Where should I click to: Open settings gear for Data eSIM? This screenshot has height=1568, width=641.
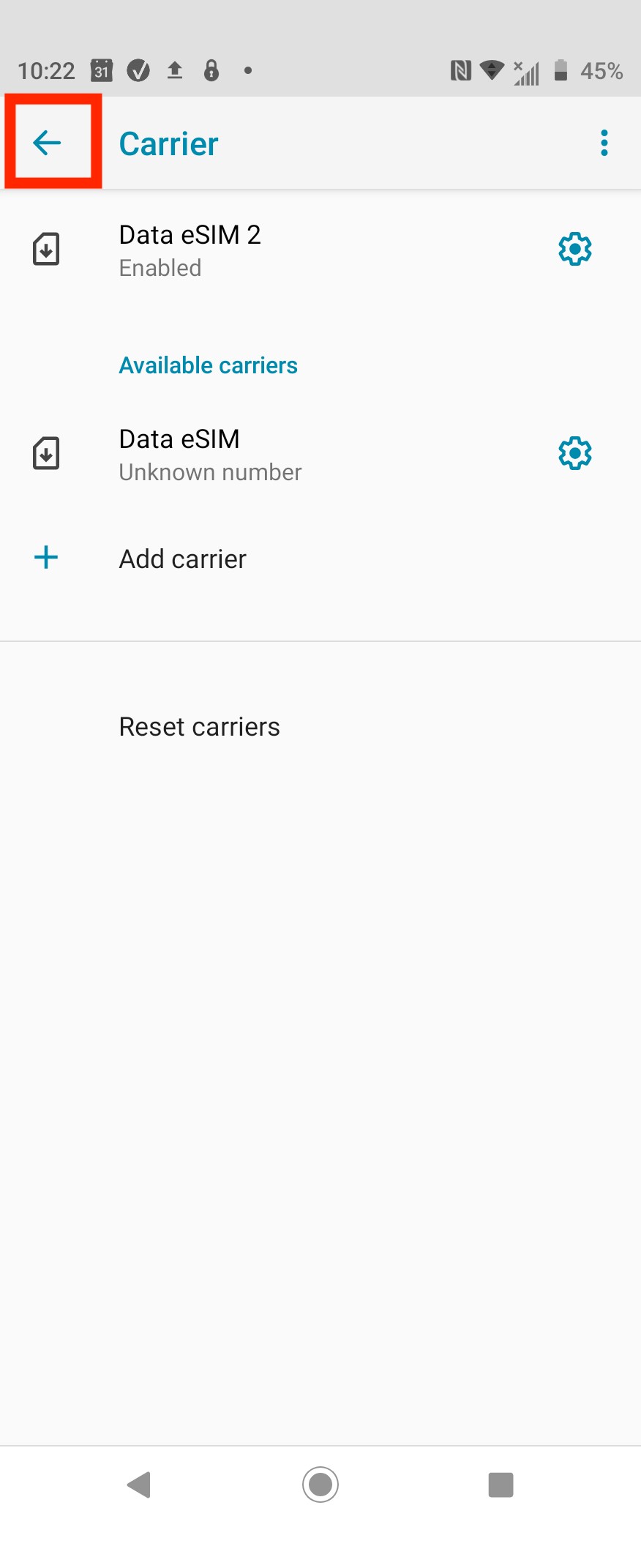click(574, 454)
